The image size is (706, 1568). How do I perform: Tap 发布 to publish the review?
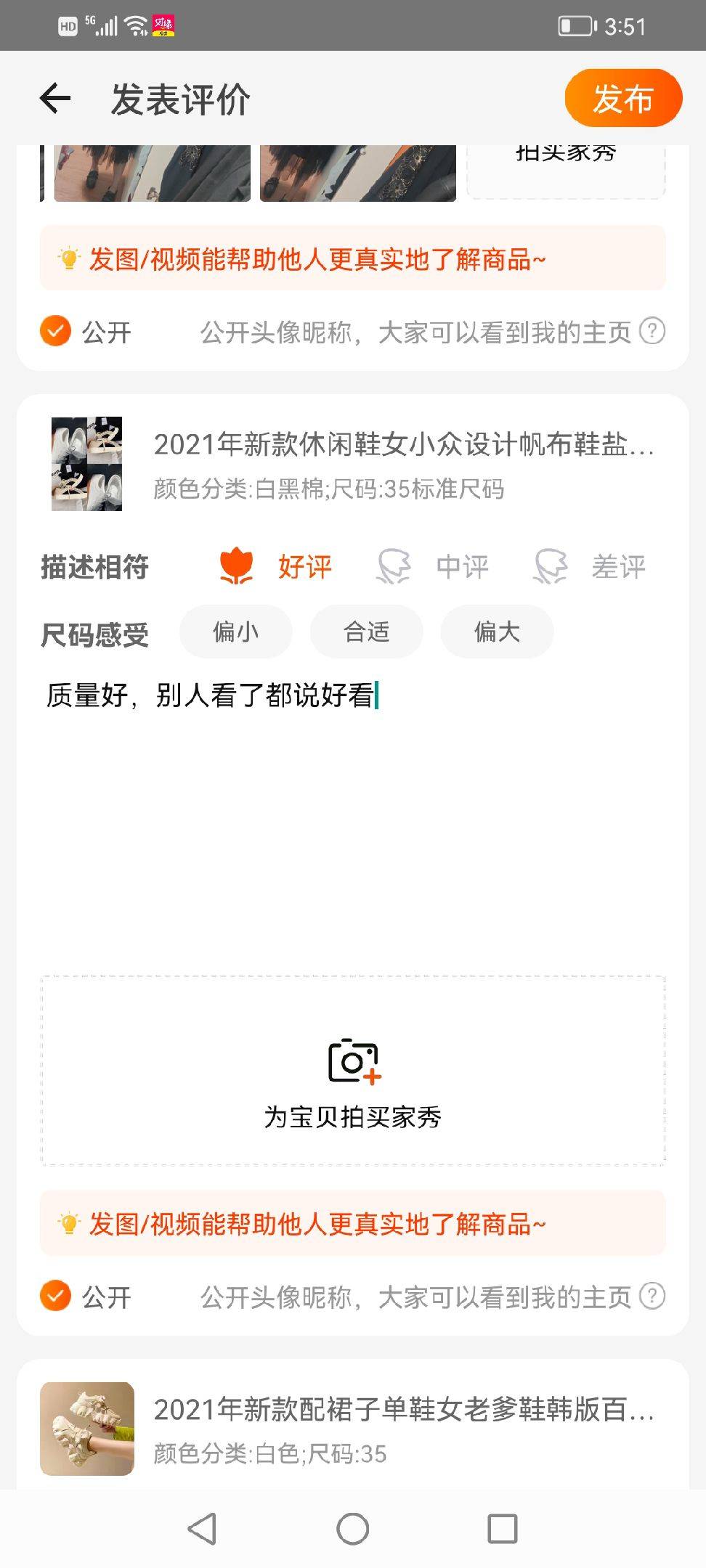click(622, 99)
